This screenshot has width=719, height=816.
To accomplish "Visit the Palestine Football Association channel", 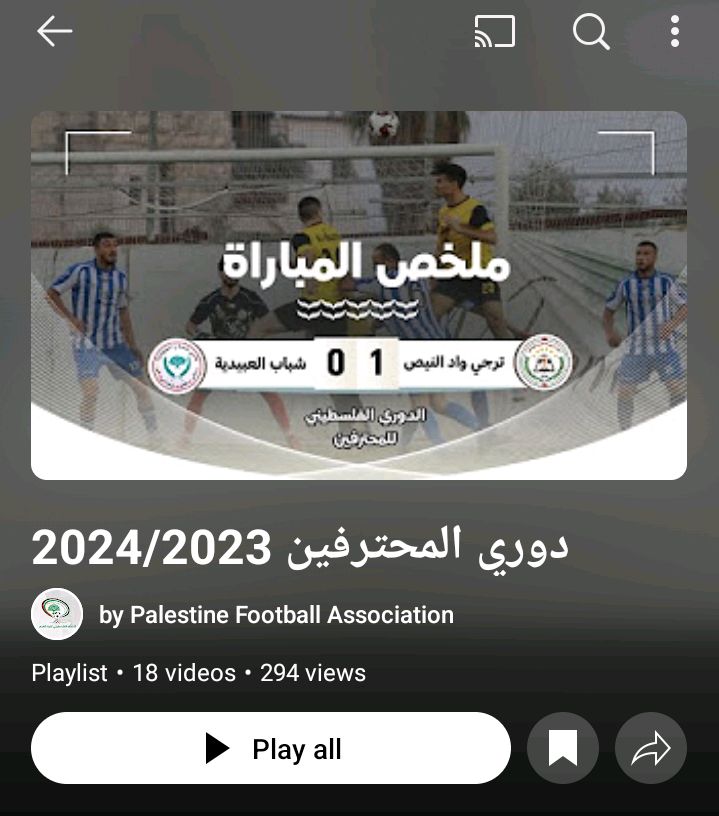I will coord(276,615).
